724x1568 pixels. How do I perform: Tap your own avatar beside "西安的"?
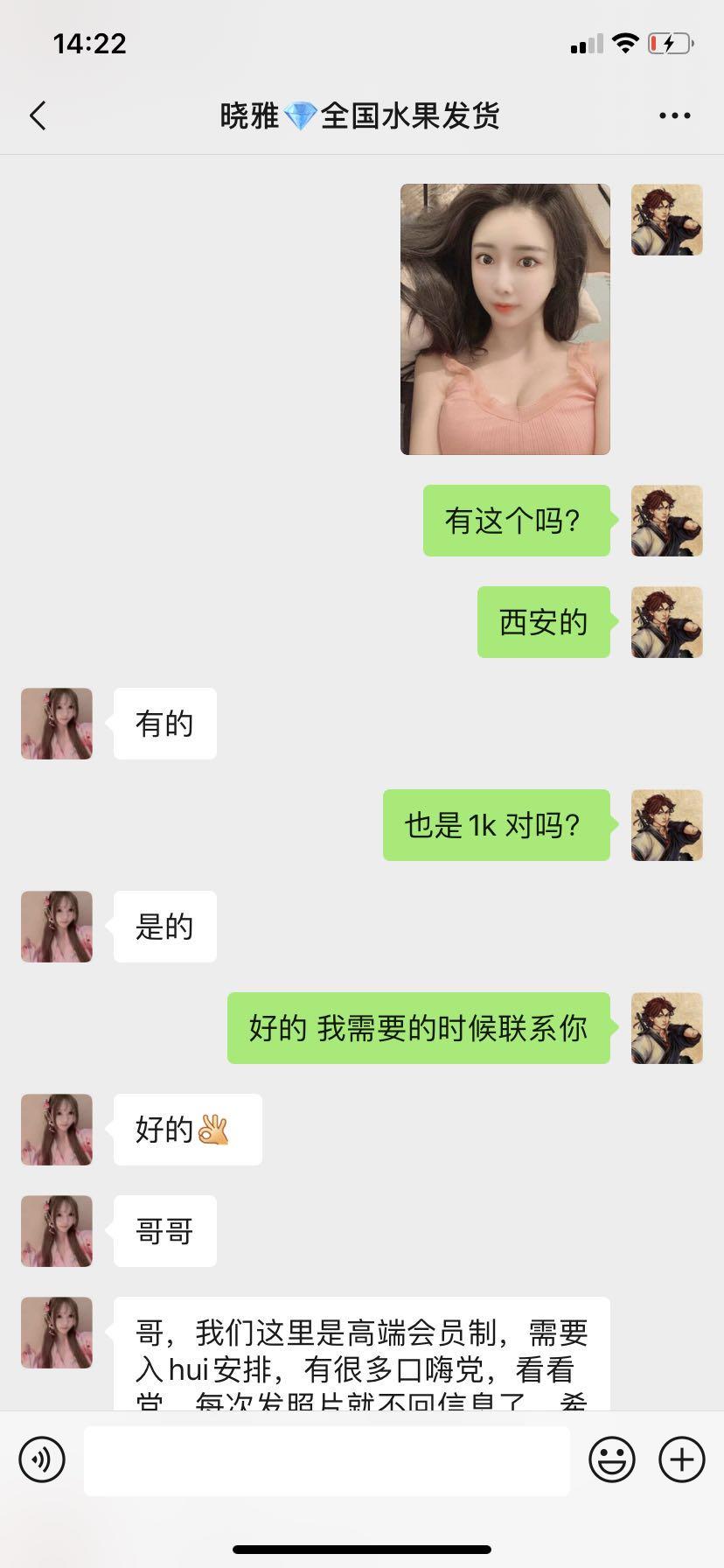[x=666, y=622]
